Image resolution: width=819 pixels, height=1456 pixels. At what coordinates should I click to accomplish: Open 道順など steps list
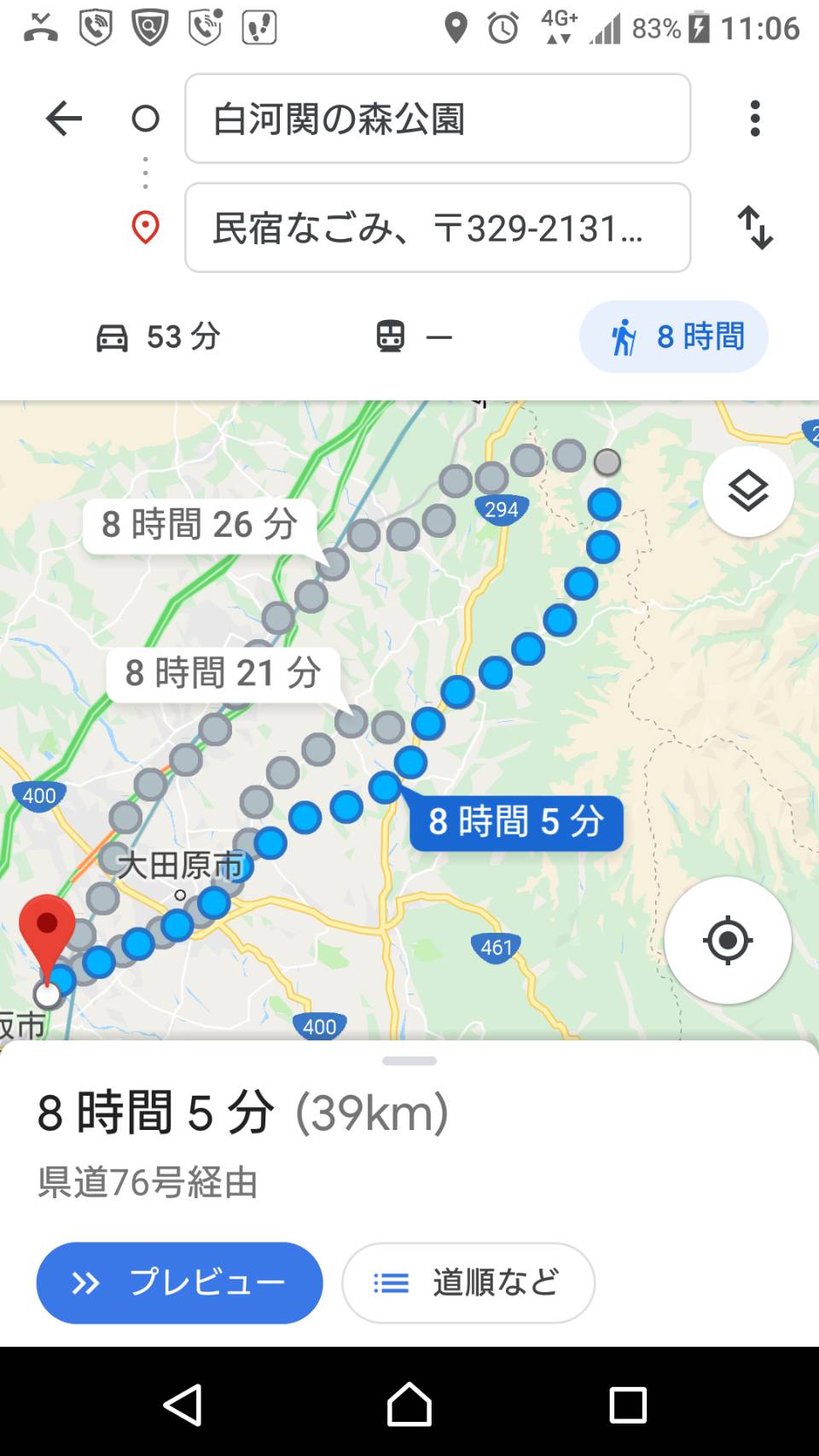[468, 1283]
